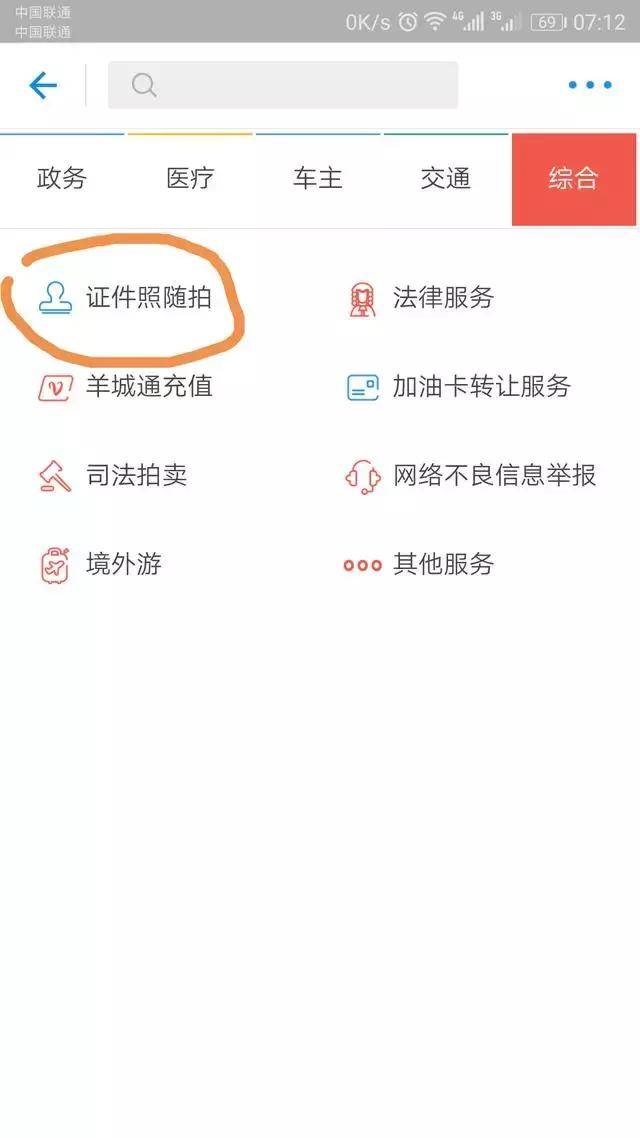Image resolution: width=640 pixels, height=1138 pixels.
Task: Tap the search box
Action: pyautogui.click(x=283, y=86)
